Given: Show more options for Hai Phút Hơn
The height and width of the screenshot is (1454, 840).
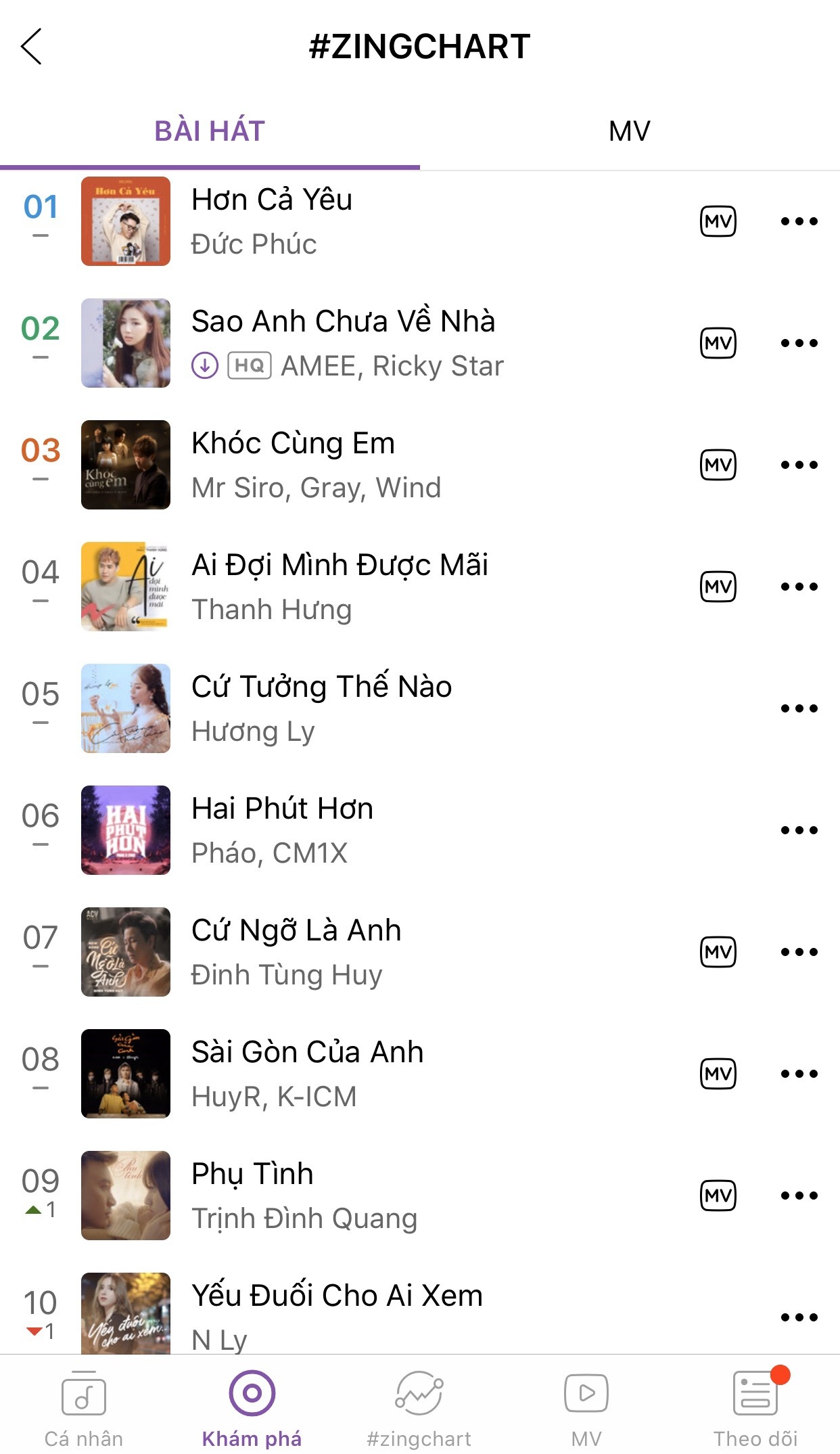Looking at the screenshot, I should (x=799, y=830).
